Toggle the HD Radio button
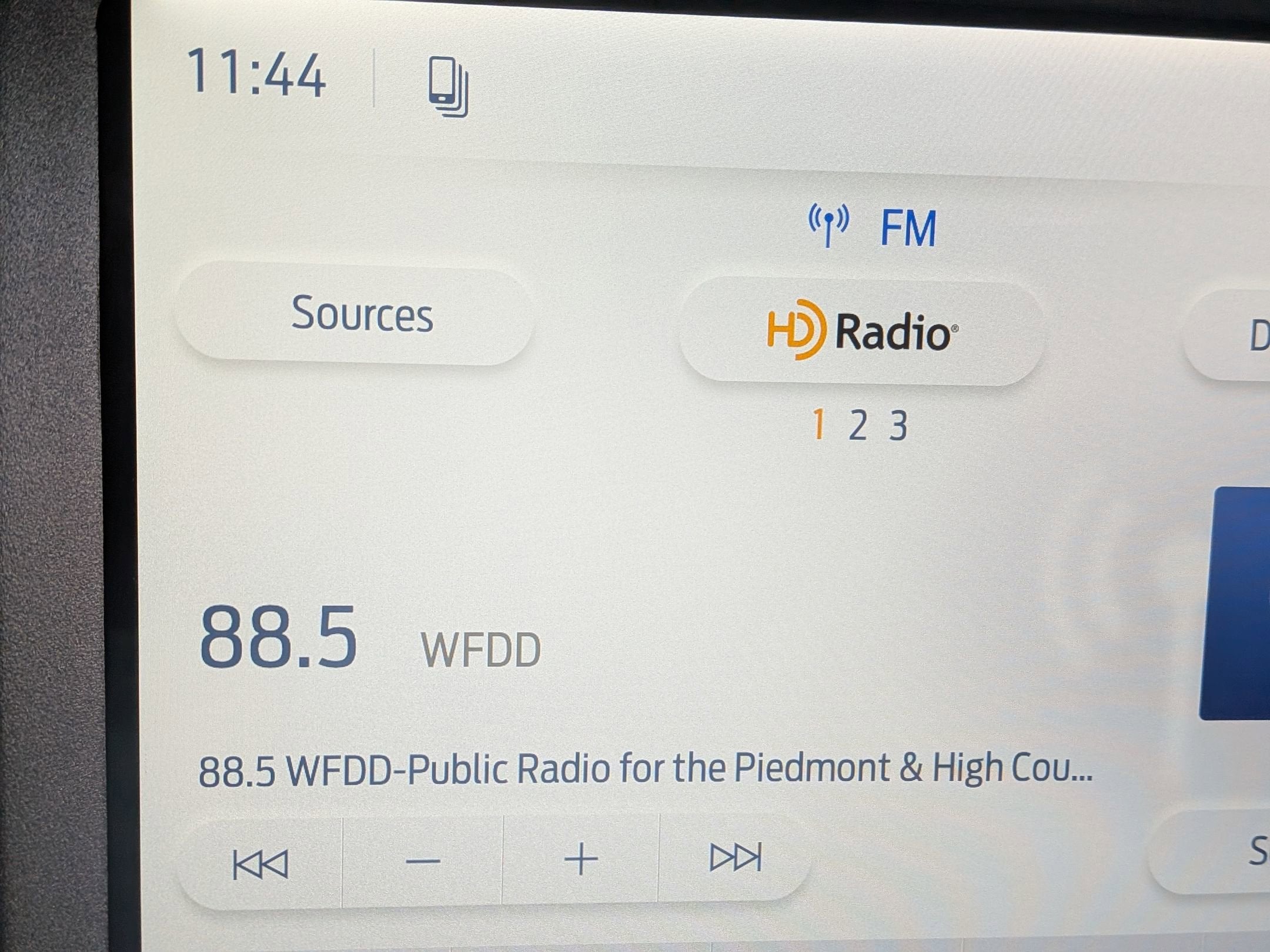The height and width of the screenshot is (952, 1270). pos(861,332)
